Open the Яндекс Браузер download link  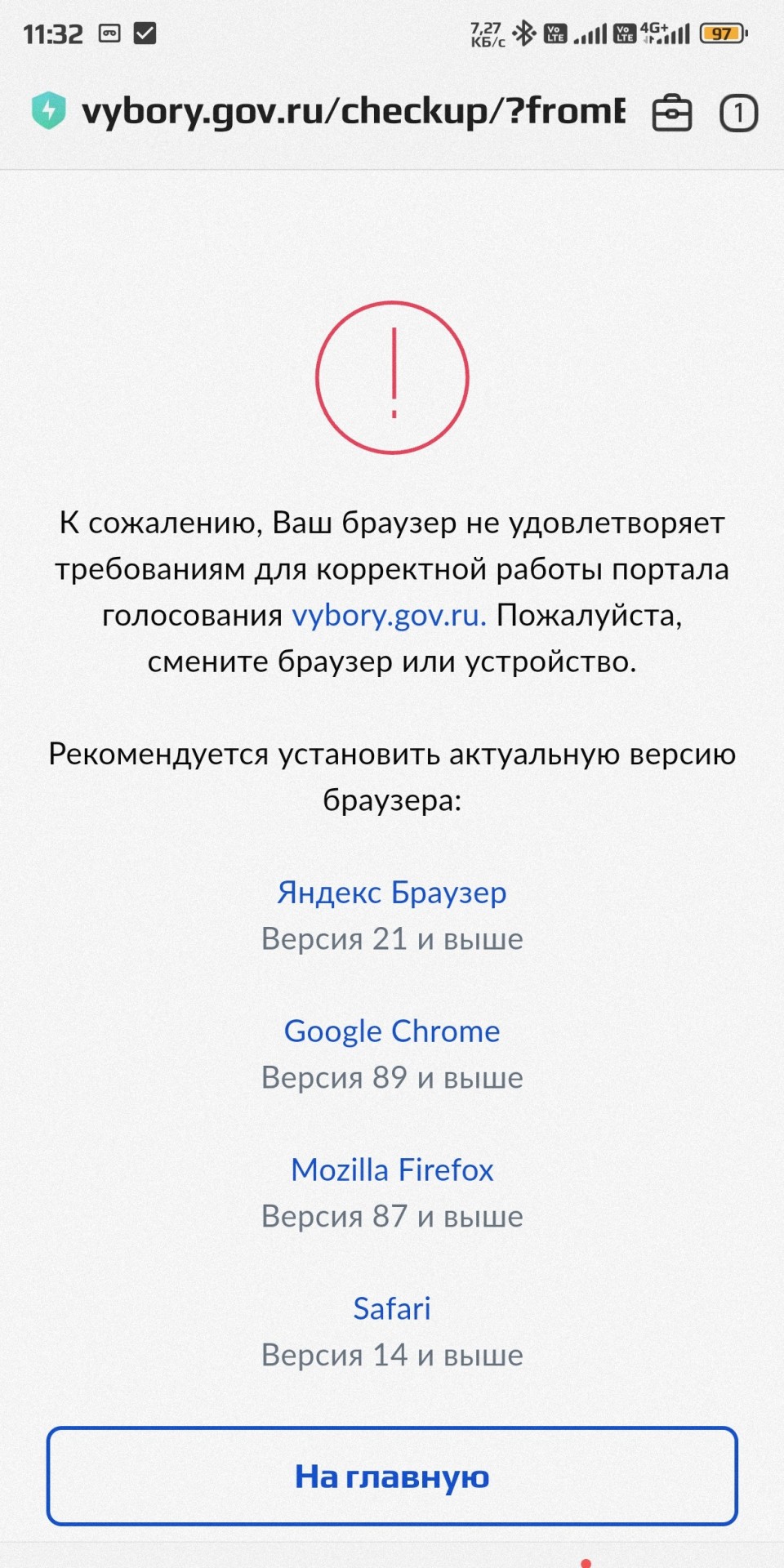392,893
